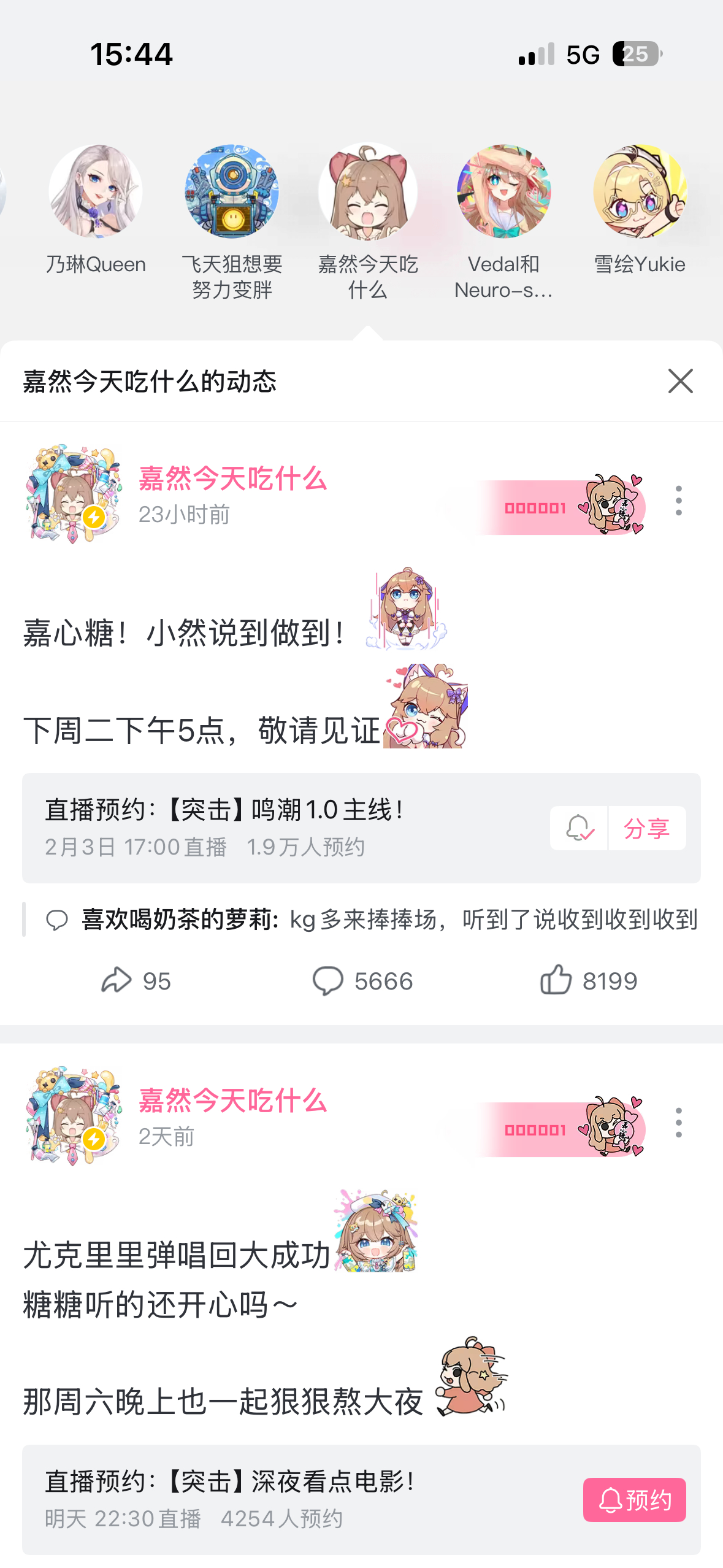723x1568 pixels.
Task: Open 乃琳Queen's avatar in the top row
Action: 96,192
